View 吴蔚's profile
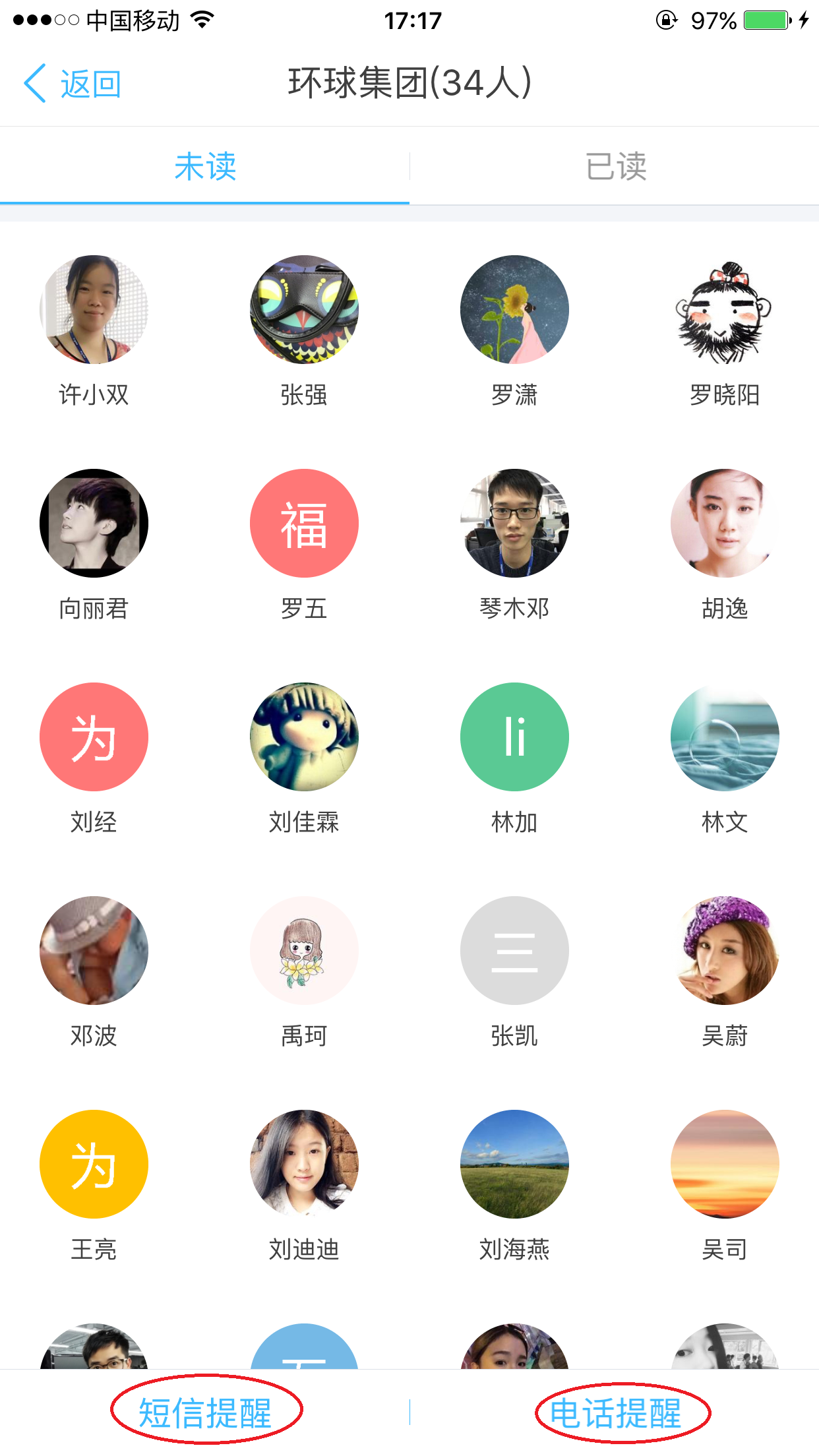This screenshot has width=819, height=1456. (x=725, y=951)
